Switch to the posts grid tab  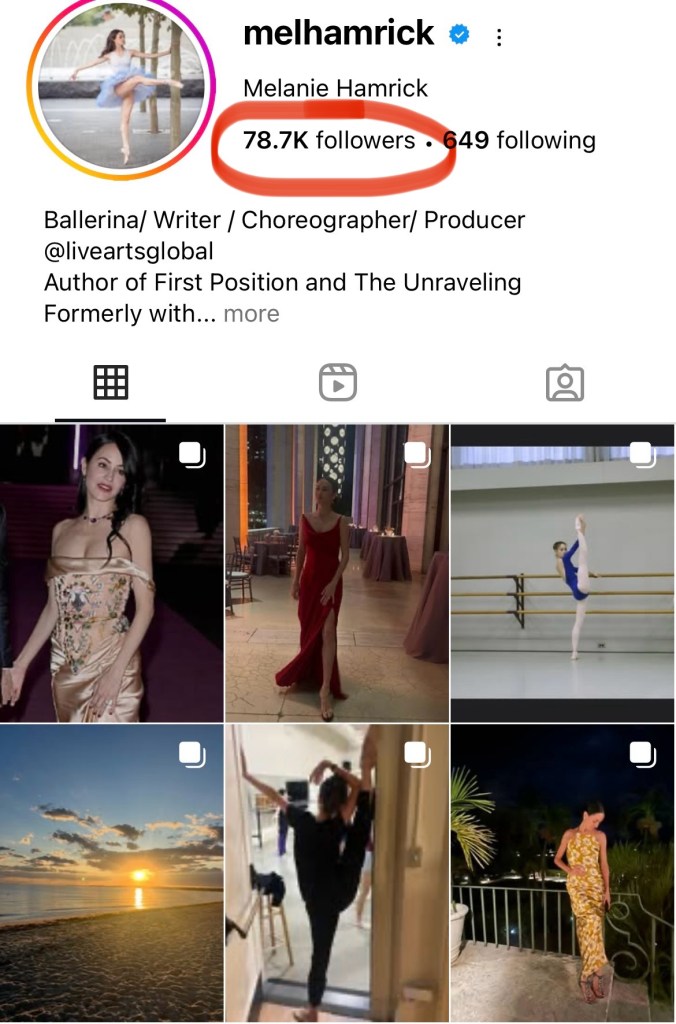110,382
